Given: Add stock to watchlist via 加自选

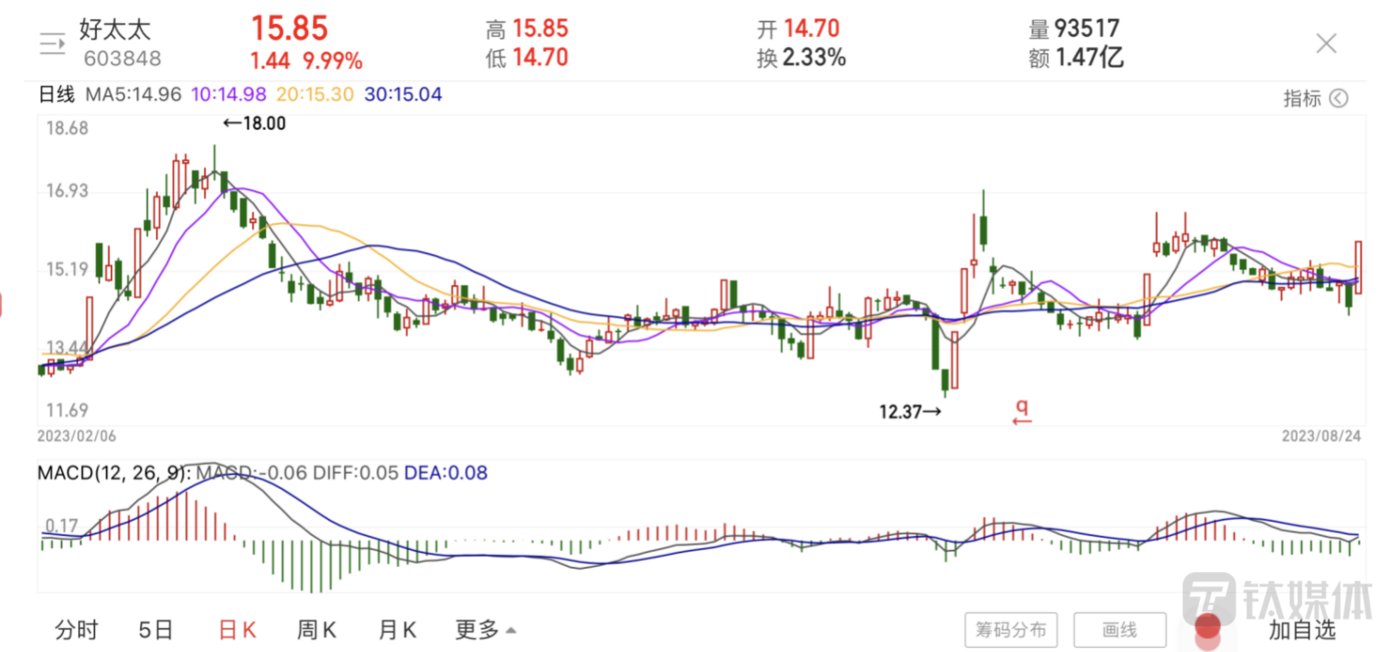Looking at the screenshot, I should point(1301,630).
